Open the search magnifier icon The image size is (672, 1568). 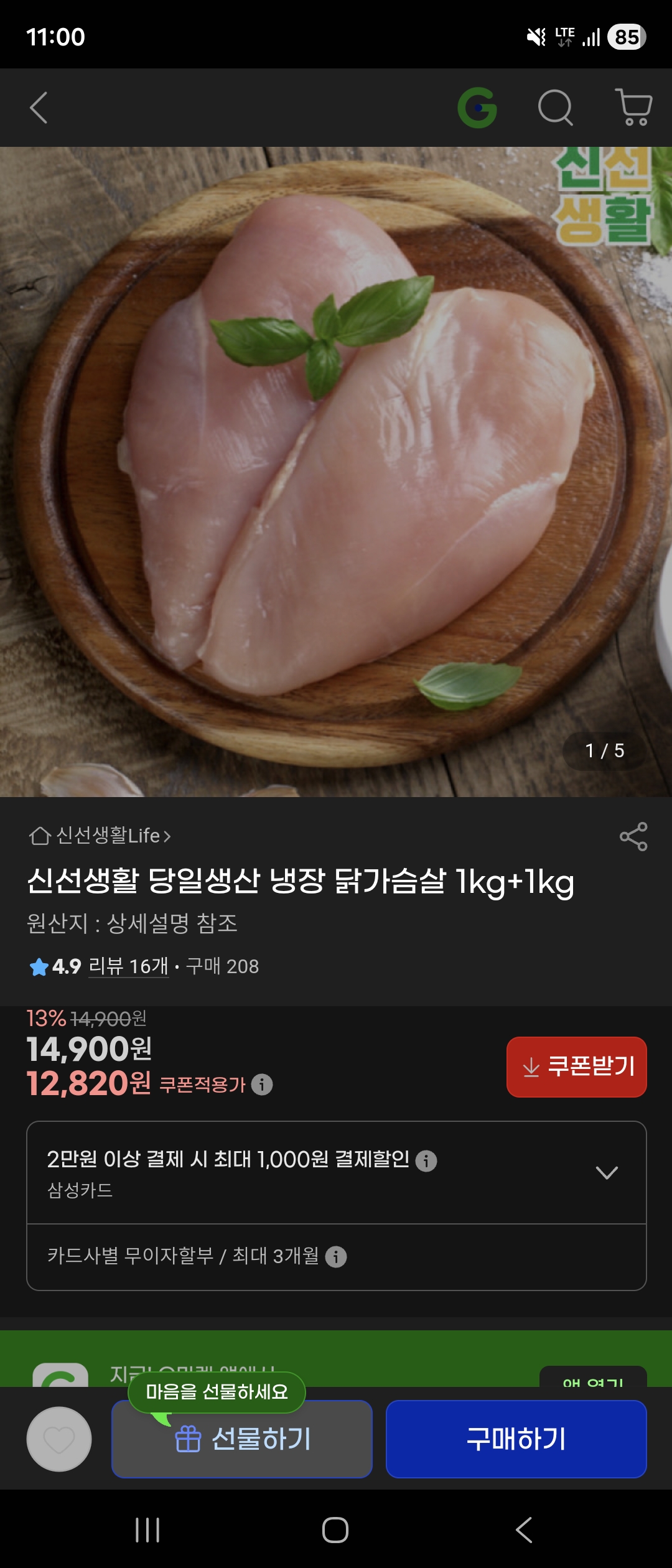(555, 108)
